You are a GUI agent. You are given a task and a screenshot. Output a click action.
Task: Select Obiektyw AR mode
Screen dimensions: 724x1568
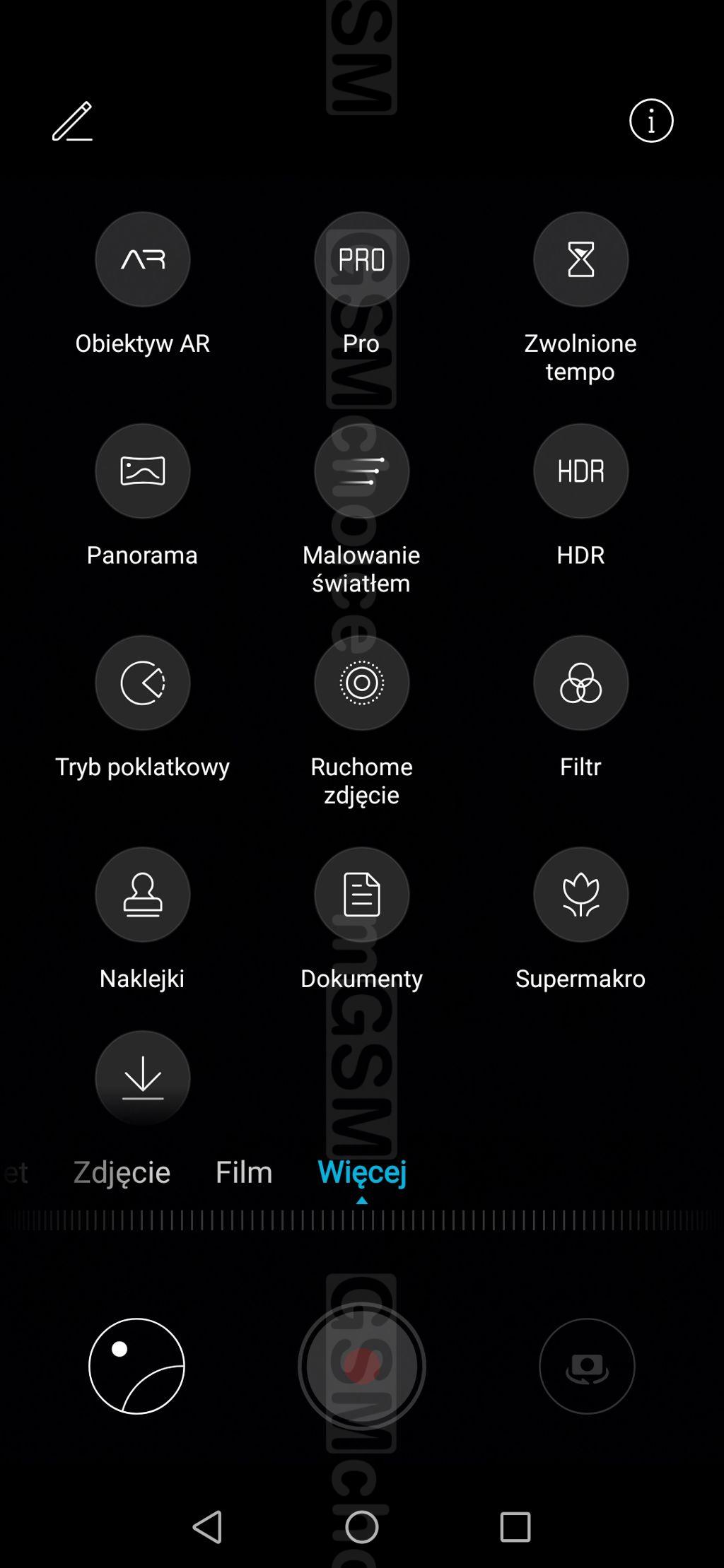[143, 259]
